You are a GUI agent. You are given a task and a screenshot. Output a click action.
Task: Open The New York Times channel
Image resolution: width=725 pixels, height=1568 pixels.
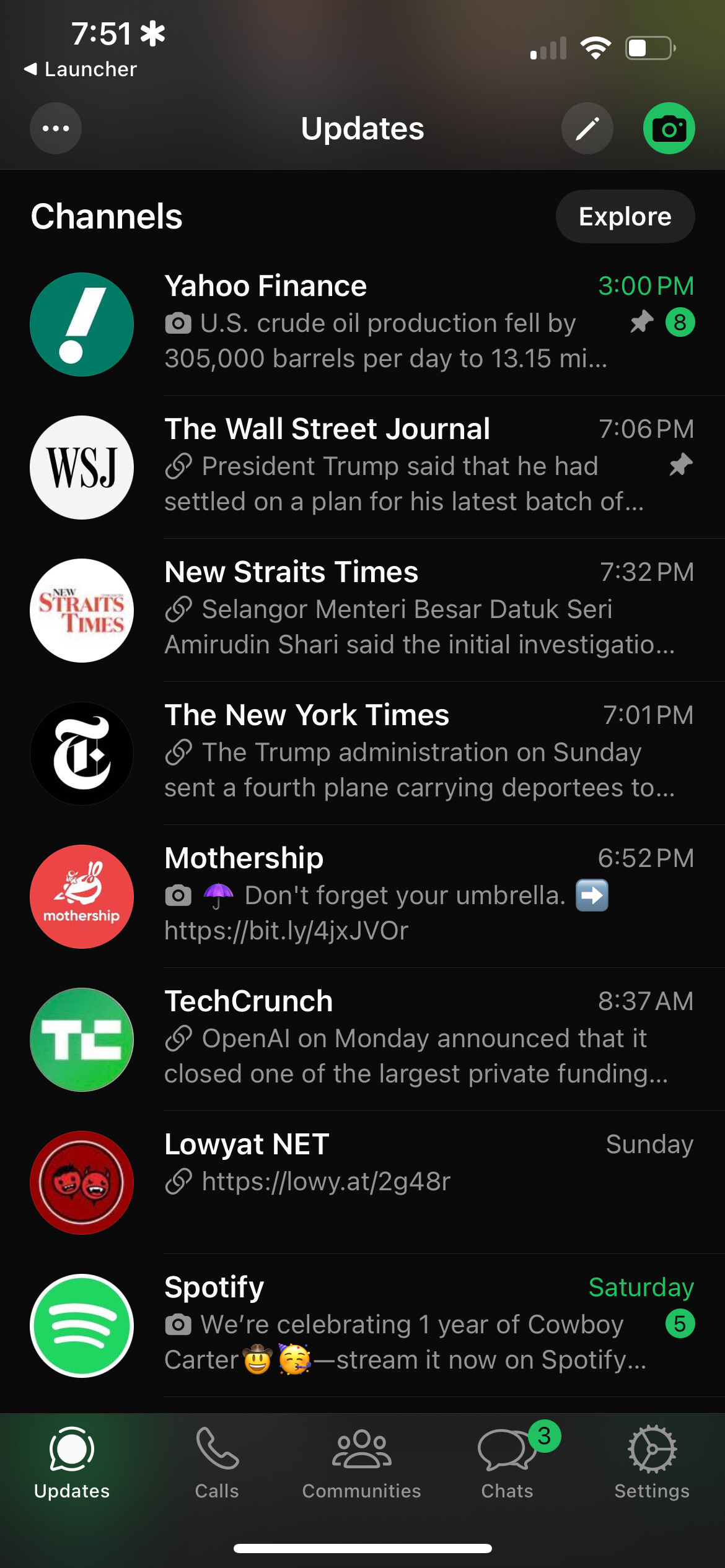pos(362,753)
